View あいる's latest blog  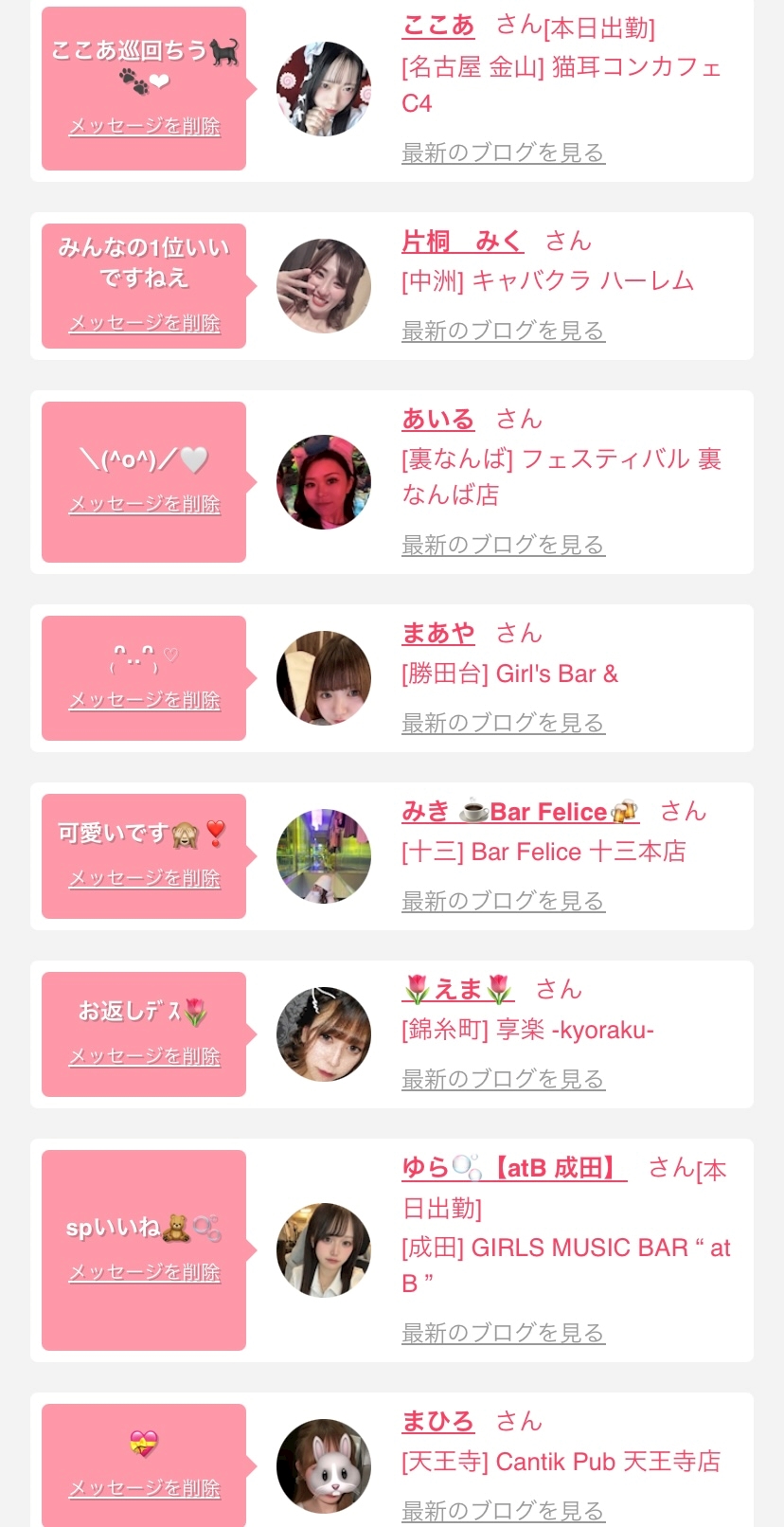pyautogui.click(x=503, y=546)
